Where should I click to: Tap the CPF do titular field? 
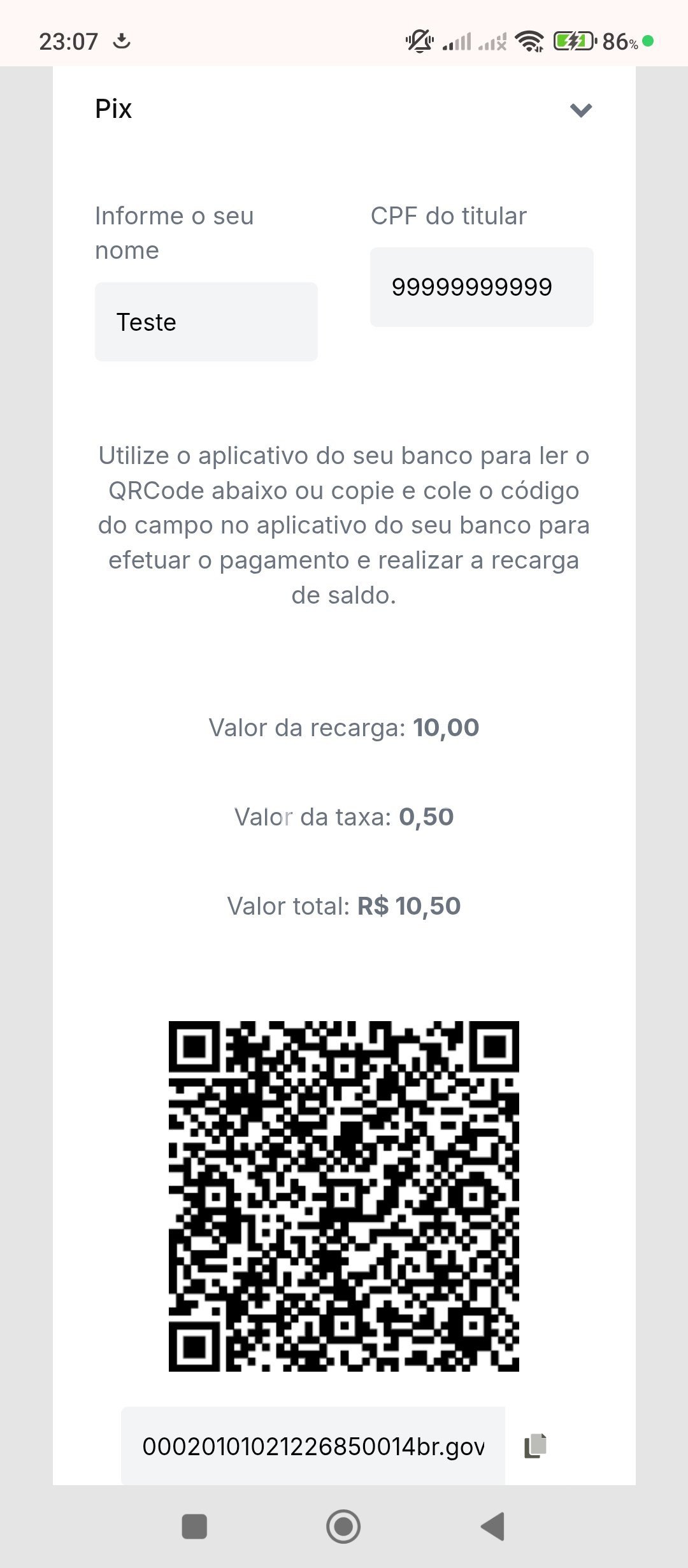coord(481,287)
